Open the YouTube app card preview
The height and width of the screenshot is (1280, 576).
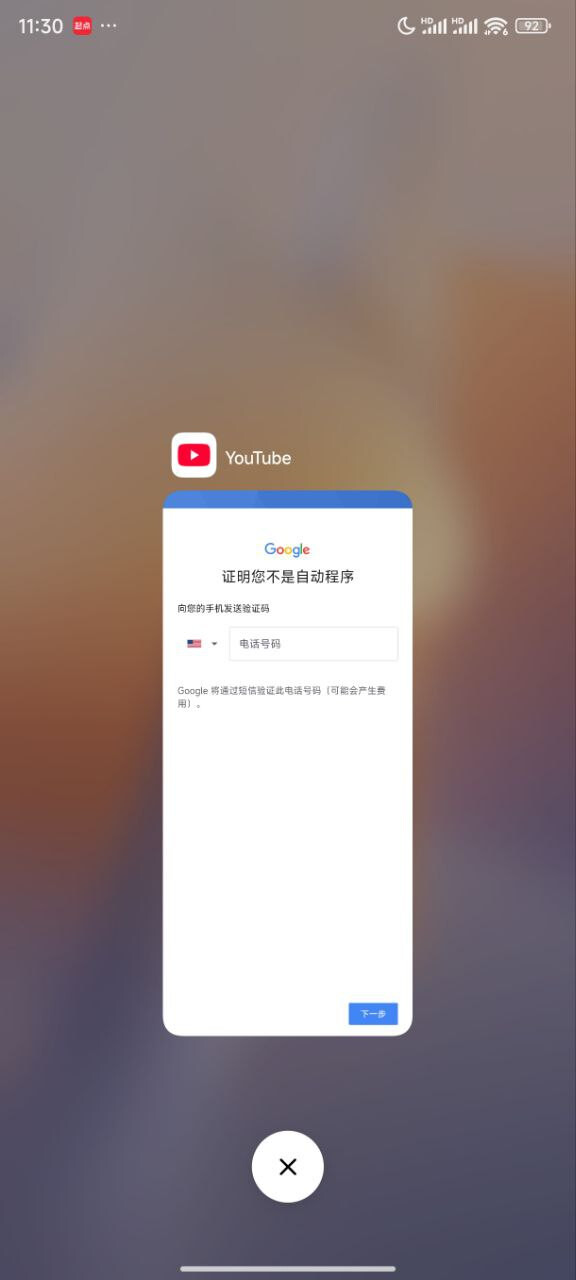[288, 763]
